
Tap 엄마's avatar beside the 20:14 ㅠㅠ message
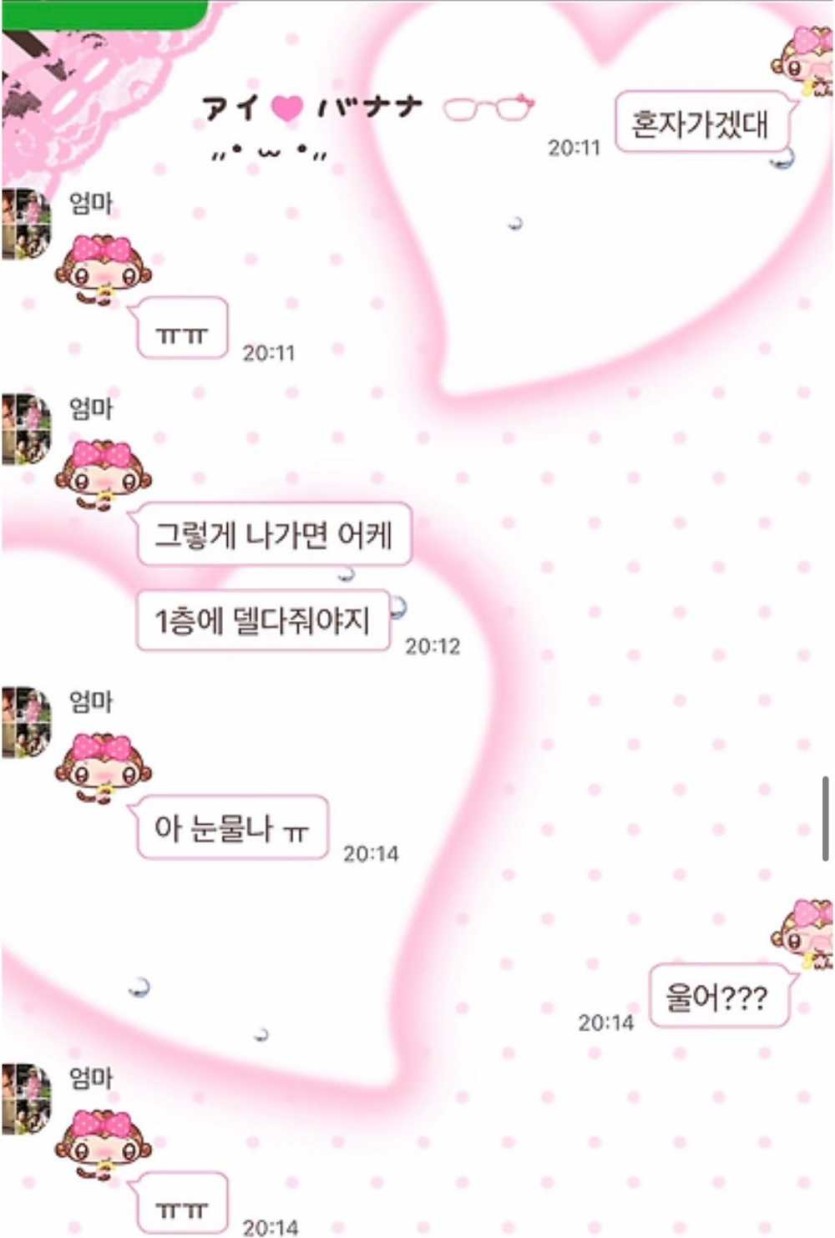click(x=26, y=1098)
